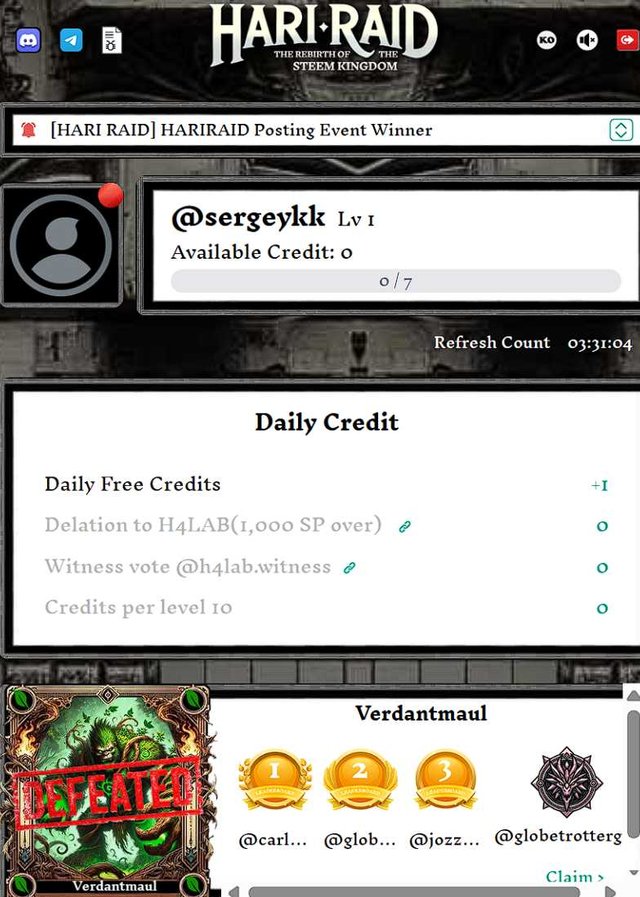Tap the red logout icon
This screenshot has width=640, height=897.
click(627, 40)
